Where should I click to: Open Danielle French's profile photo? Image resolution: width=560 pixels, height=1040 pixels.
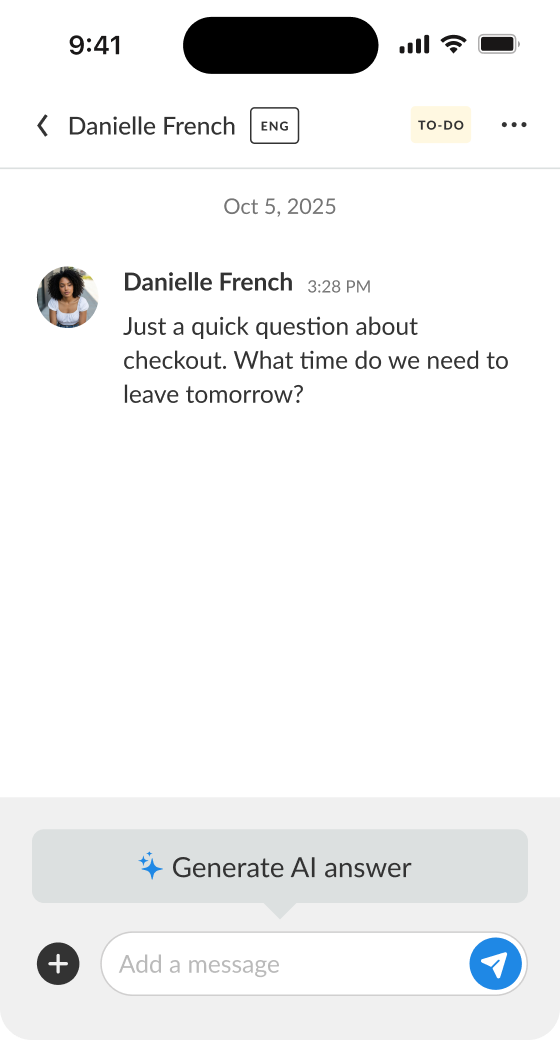click(x=68, y=297)
